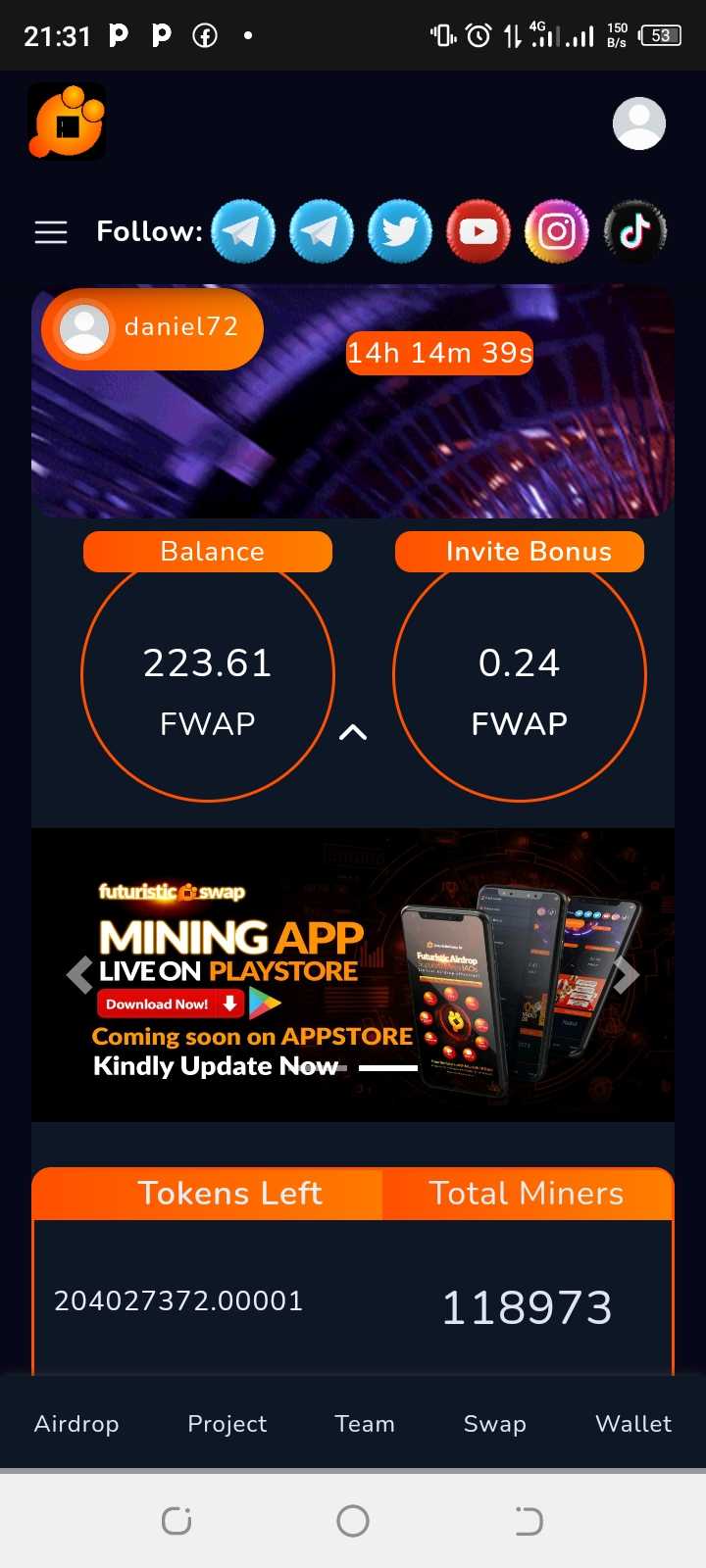Open the Wallet tab
The width and height of the screenshot is (706, 1568).
click(x=633, y=1424)
